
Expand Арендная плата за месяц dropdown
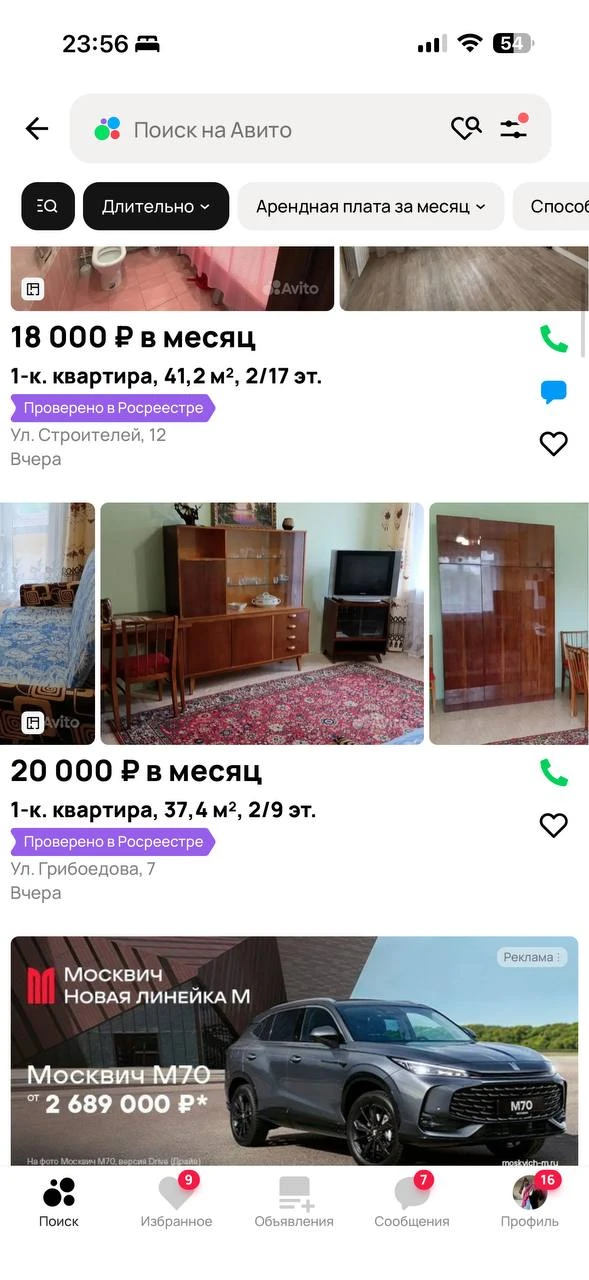(371, 206)
